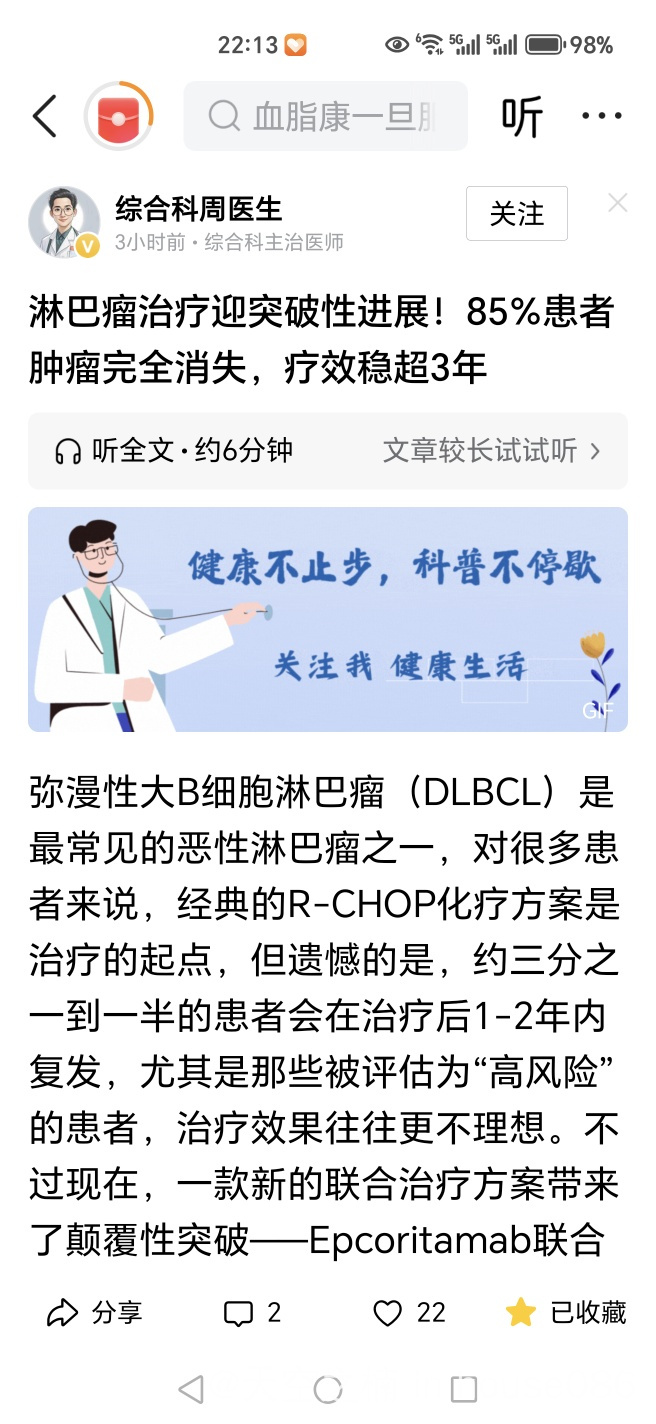This screenshot has height=1424, width=656.
Task: Open the comments with 2 replies
Action: coord(252,1312)
